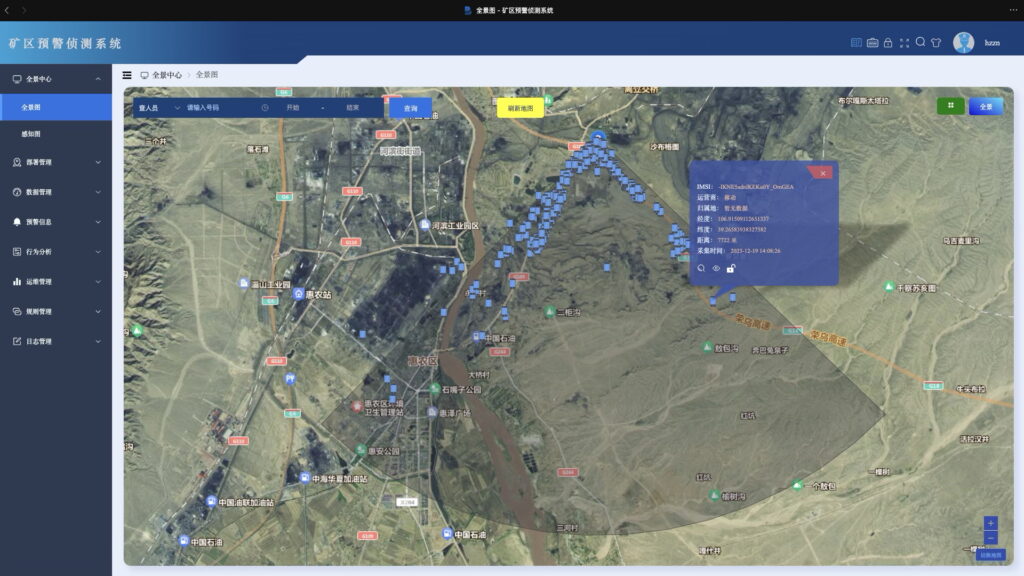Click the yellow 刷新地图 button
1024x576 pixels.
coord(520,108)
